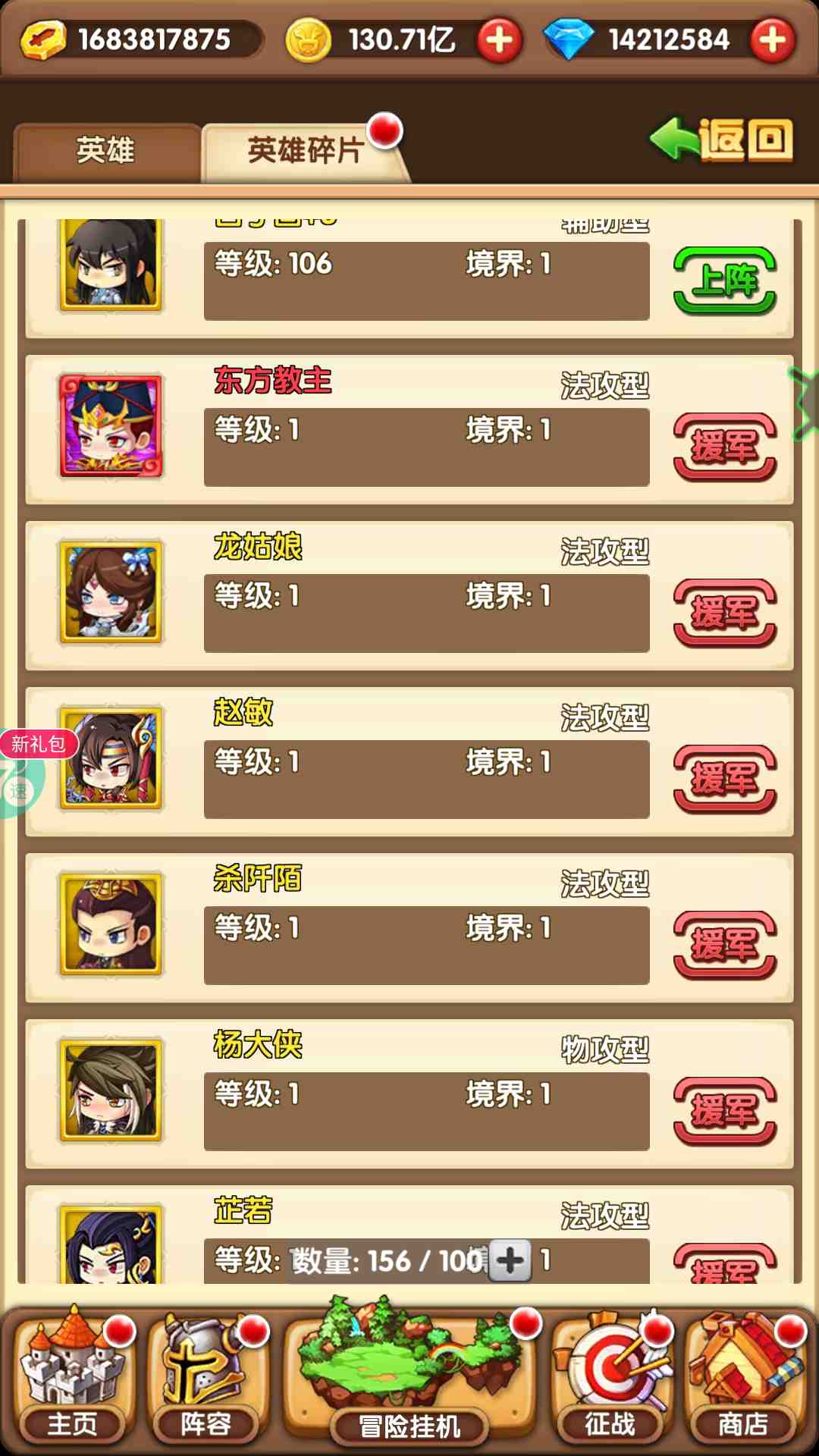This screenshot has height=1456, width=819.
Task: Tap 上阵 for the level 106 hero
Action: (725, 281)
